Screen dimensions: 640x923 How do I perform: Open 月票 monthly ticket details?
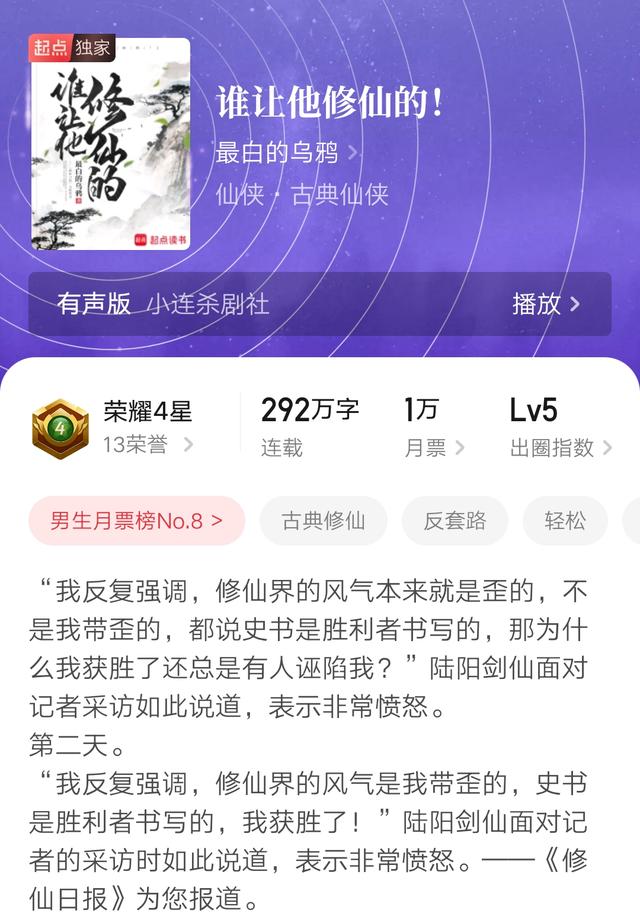tap(434, 448)
